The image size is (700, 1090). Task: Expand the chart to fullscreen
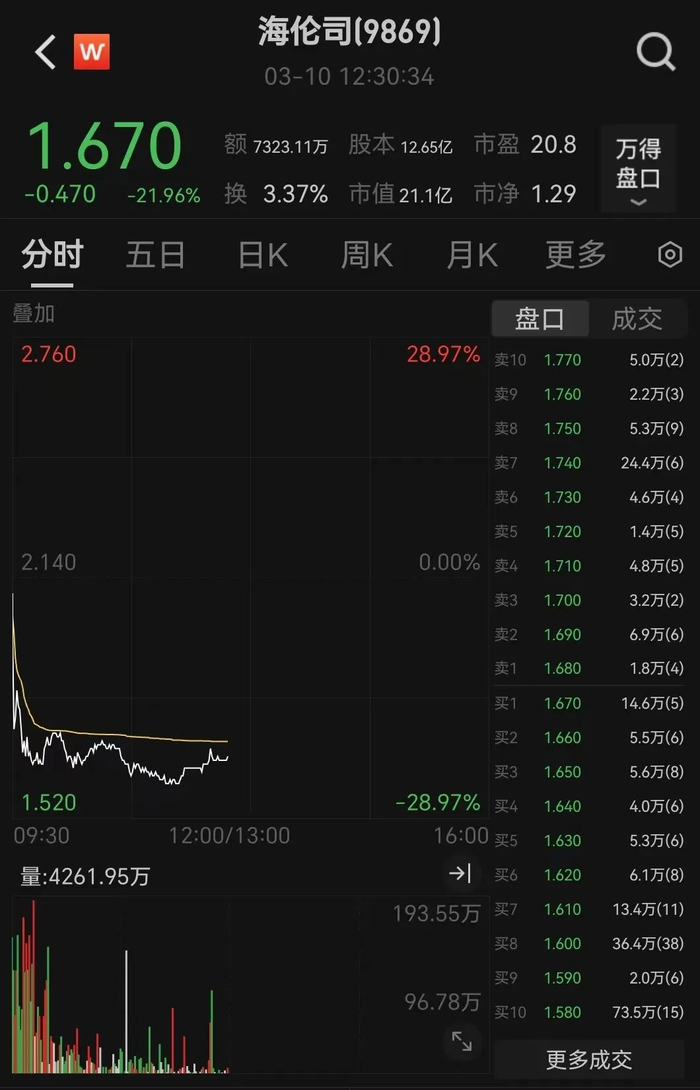point(462,1041)
